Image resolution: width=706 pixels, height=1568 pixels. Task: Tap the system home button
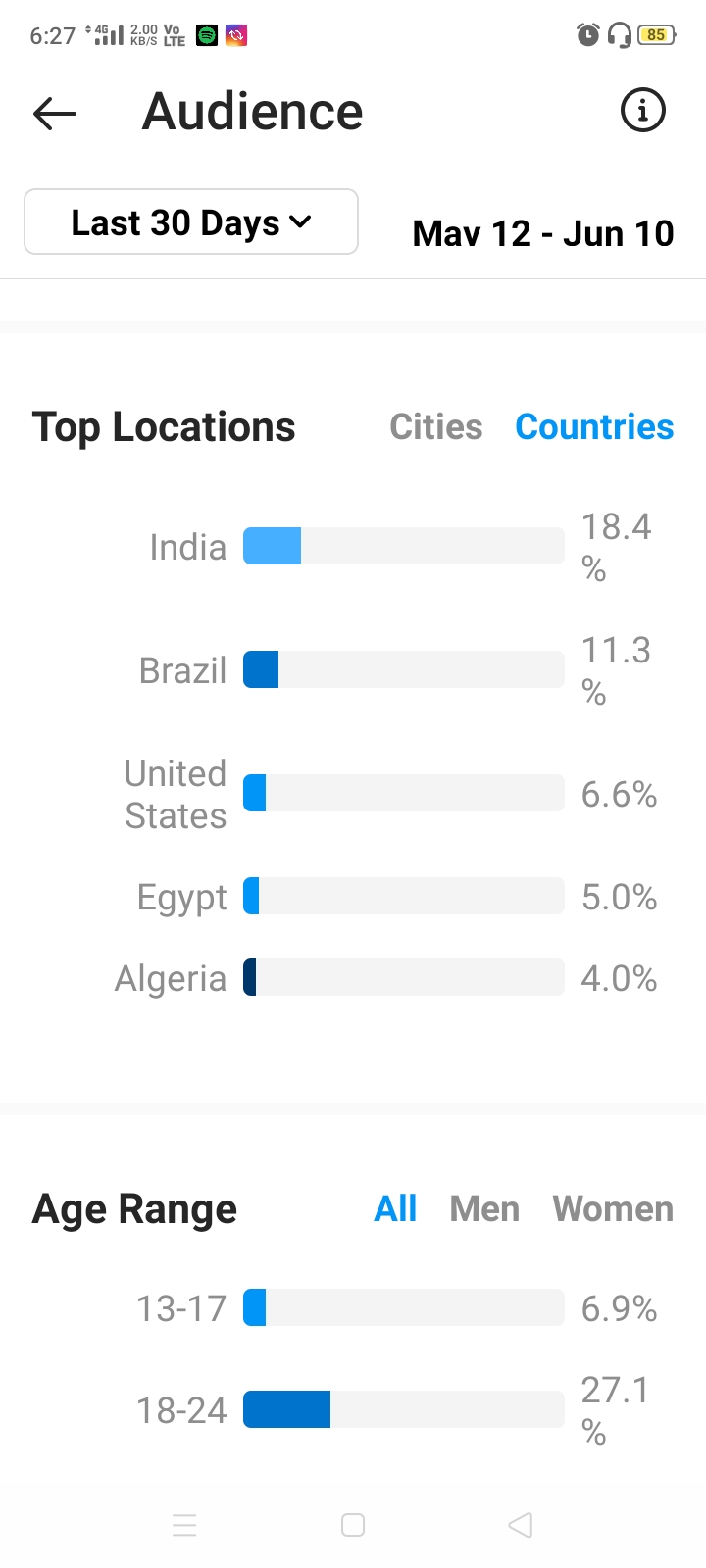coord(353,1525)
